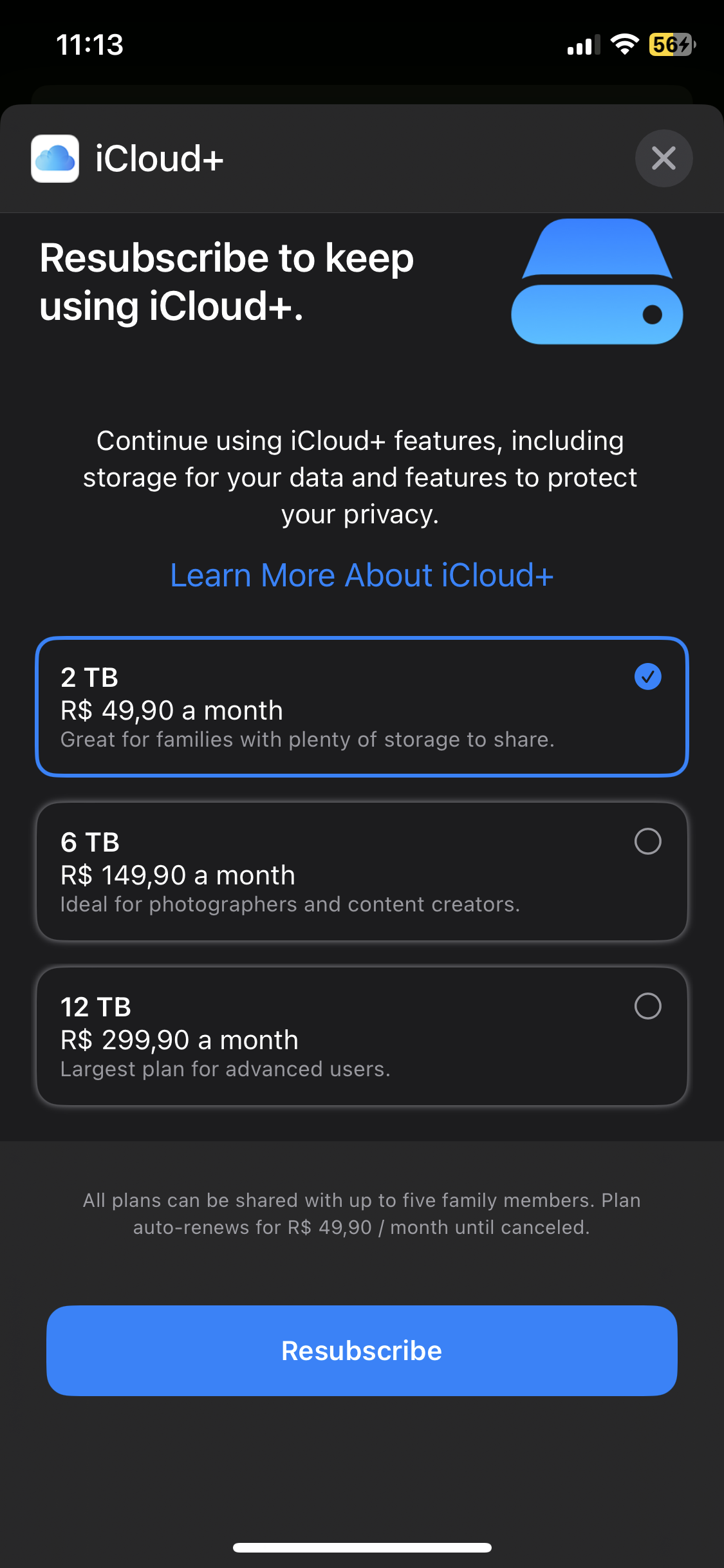This screenshot has height=1568, width=724.
Task: Select the 2 TB plan
Action: pyautogui.click(x=362, y=707)
